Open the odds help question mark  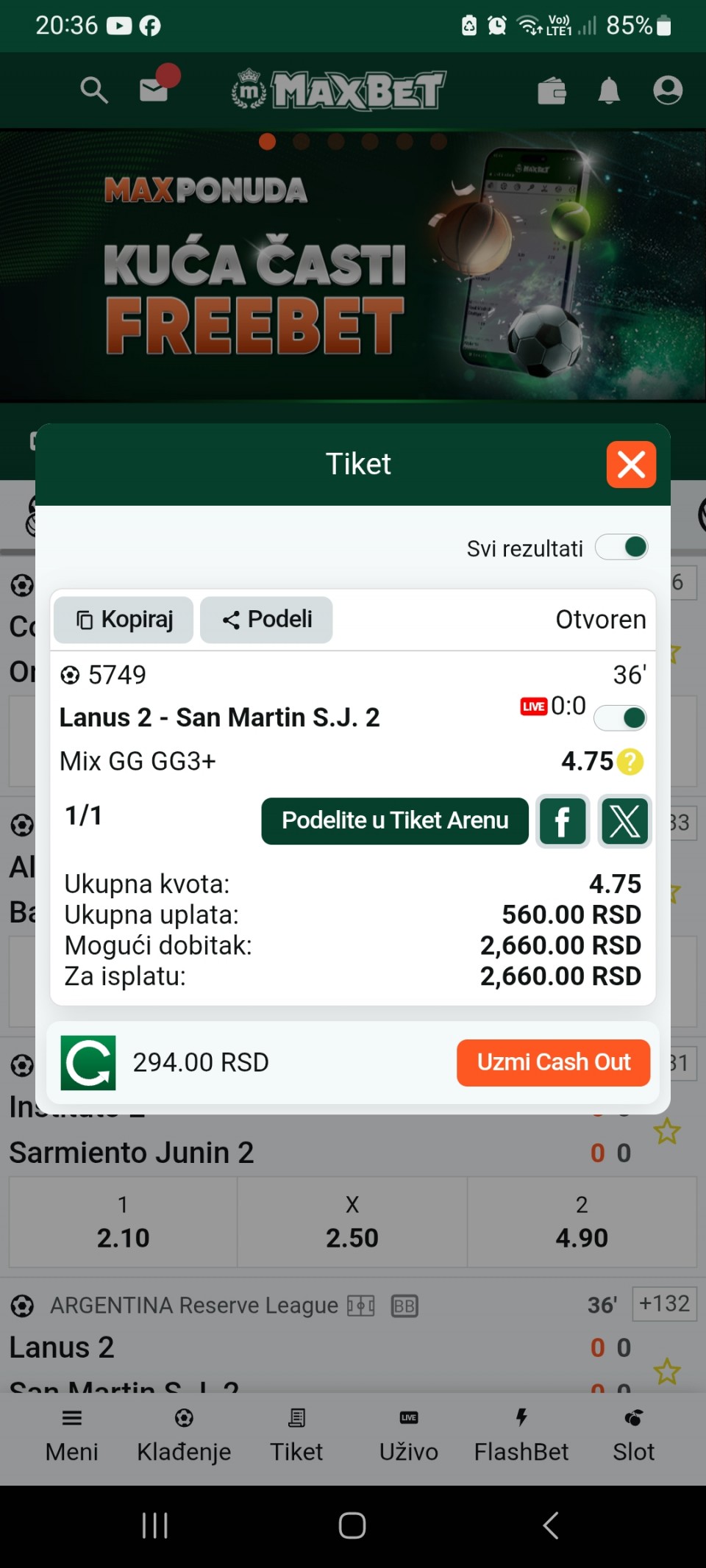pyautogui.click(x=630, y=762)
